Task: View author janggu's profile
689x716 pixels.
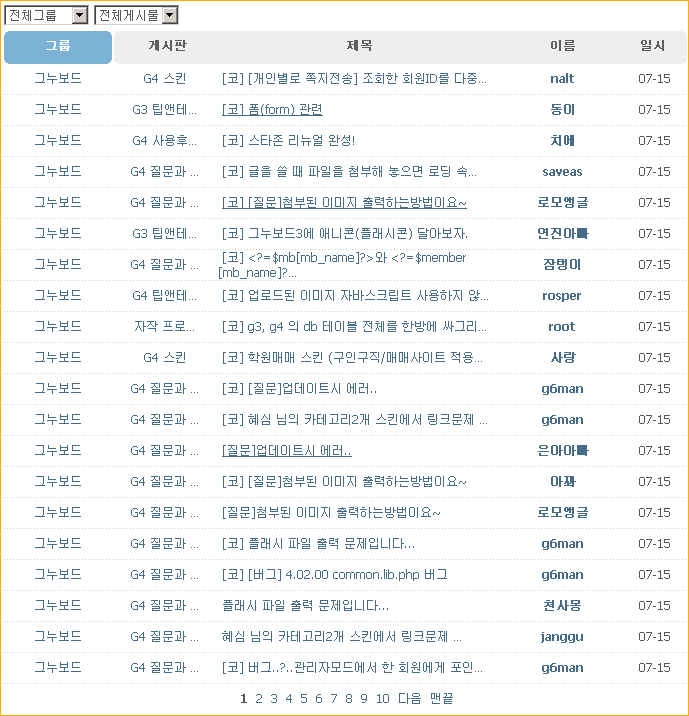Action: (x=562, y=636)
